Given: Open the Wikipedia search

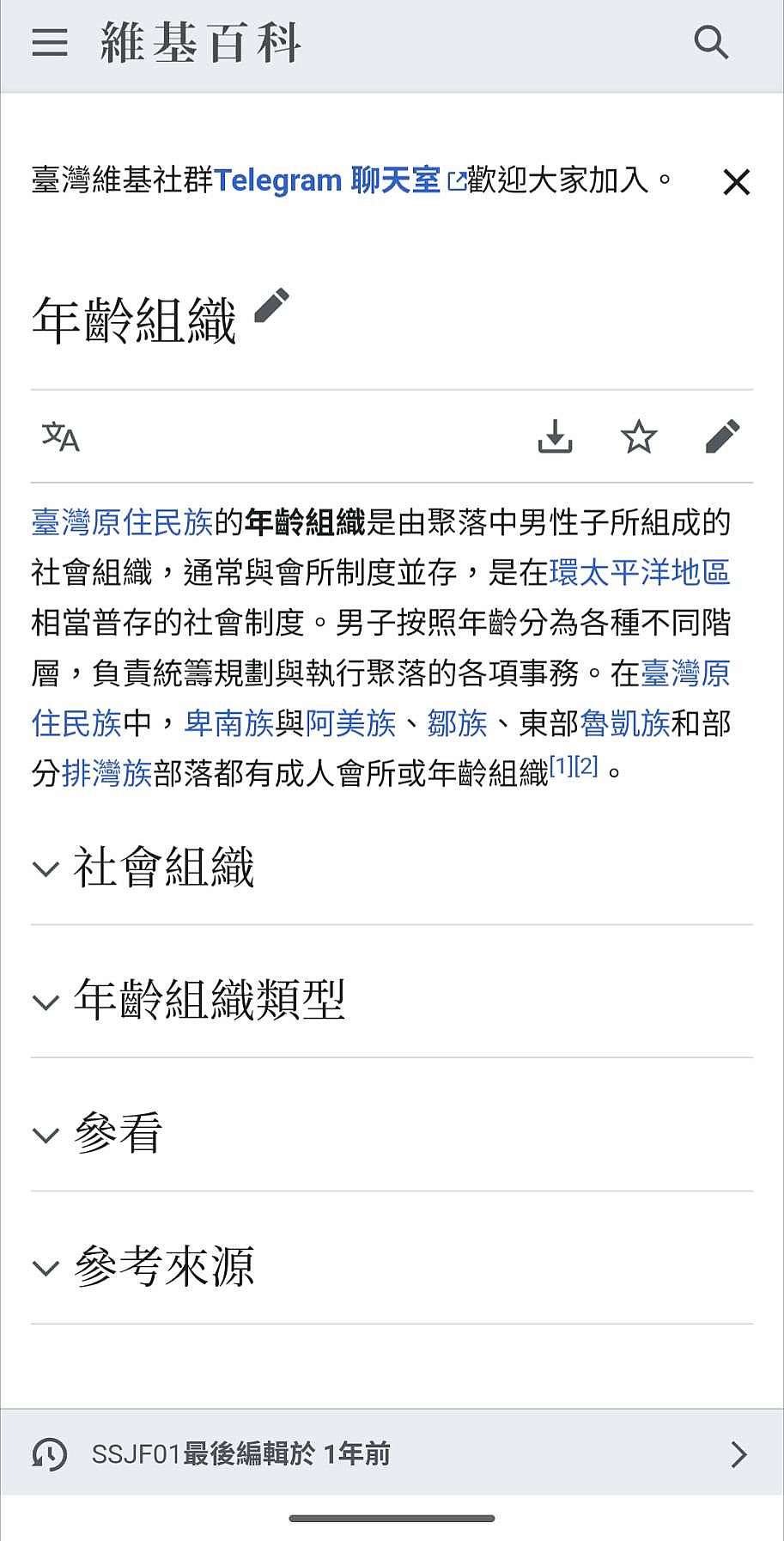Looking at the screenshot, I should [x=711, y=43].
